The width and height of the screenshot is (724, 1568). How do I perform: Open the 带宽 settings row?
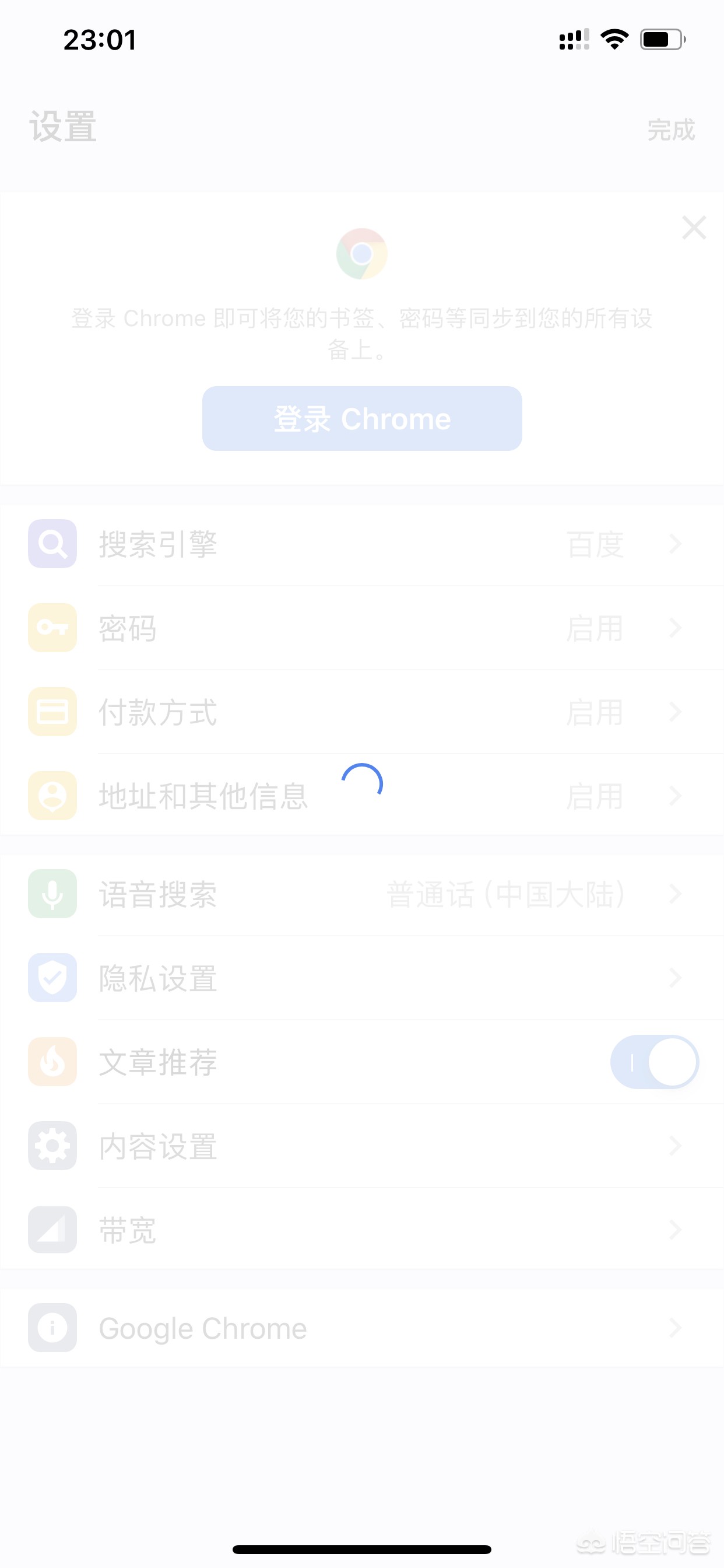(x=362, y=1230)
